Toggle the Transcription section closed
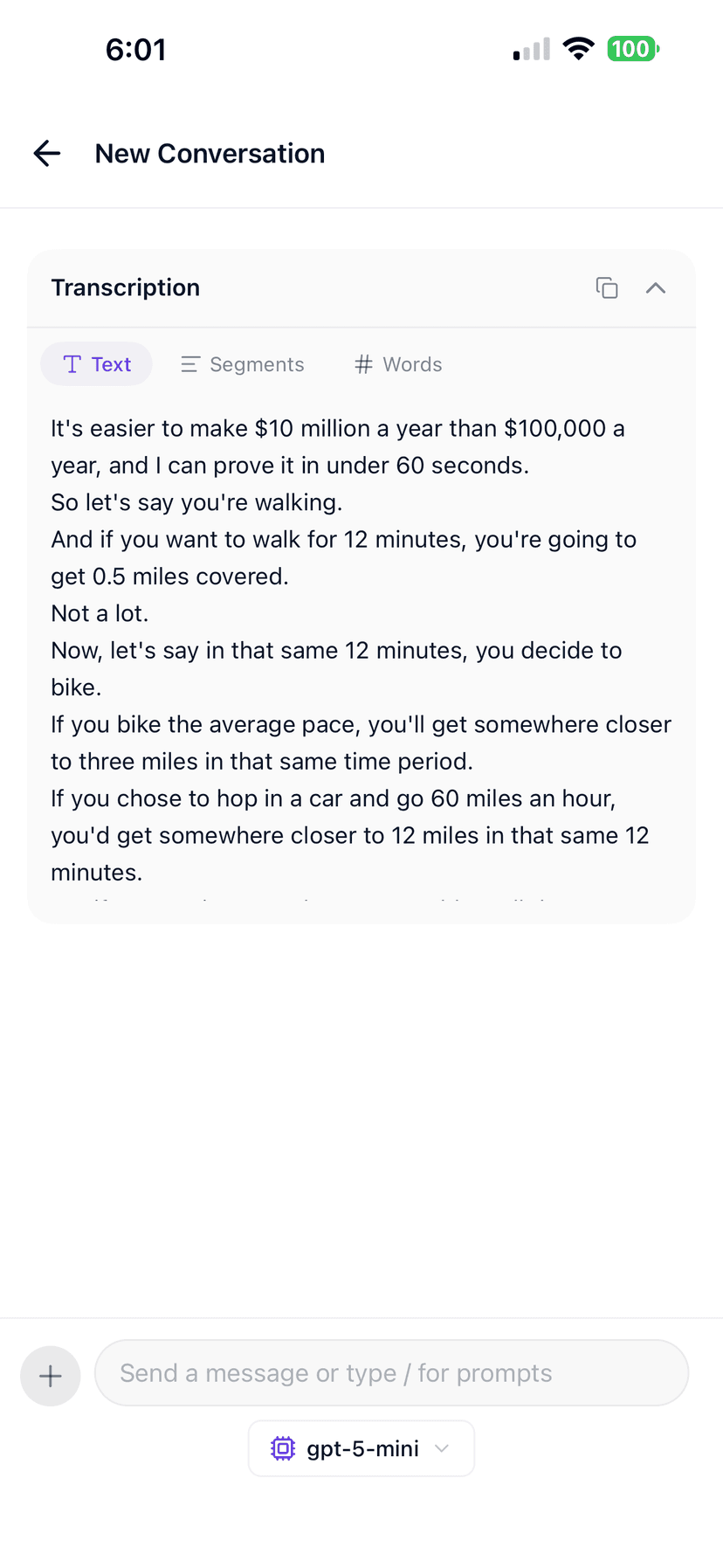This screenshot has height=1568, width=723. point(656,287)
